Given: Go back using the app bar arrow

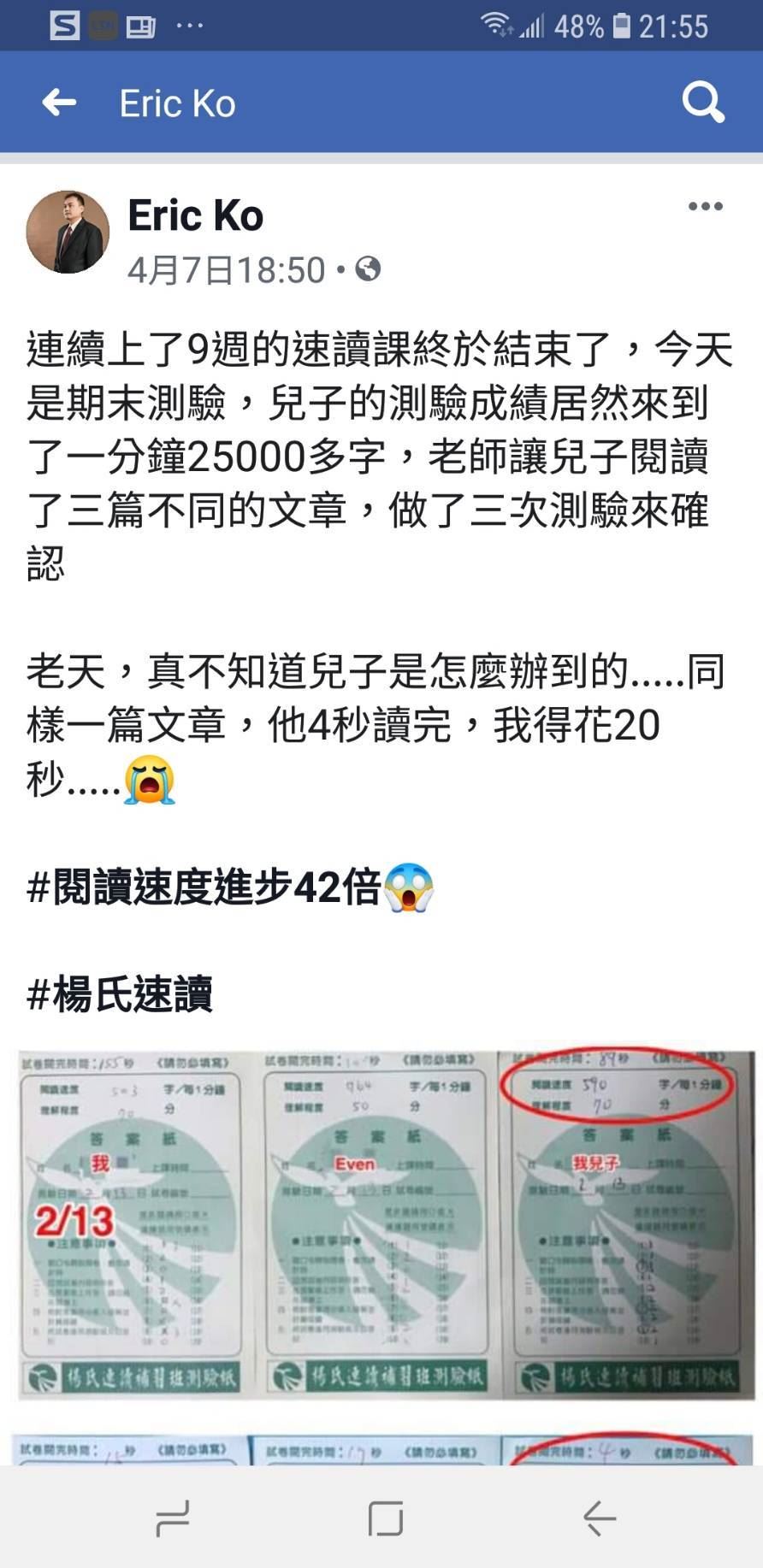Looking at the screenshot, I should [x=59, y=103].
